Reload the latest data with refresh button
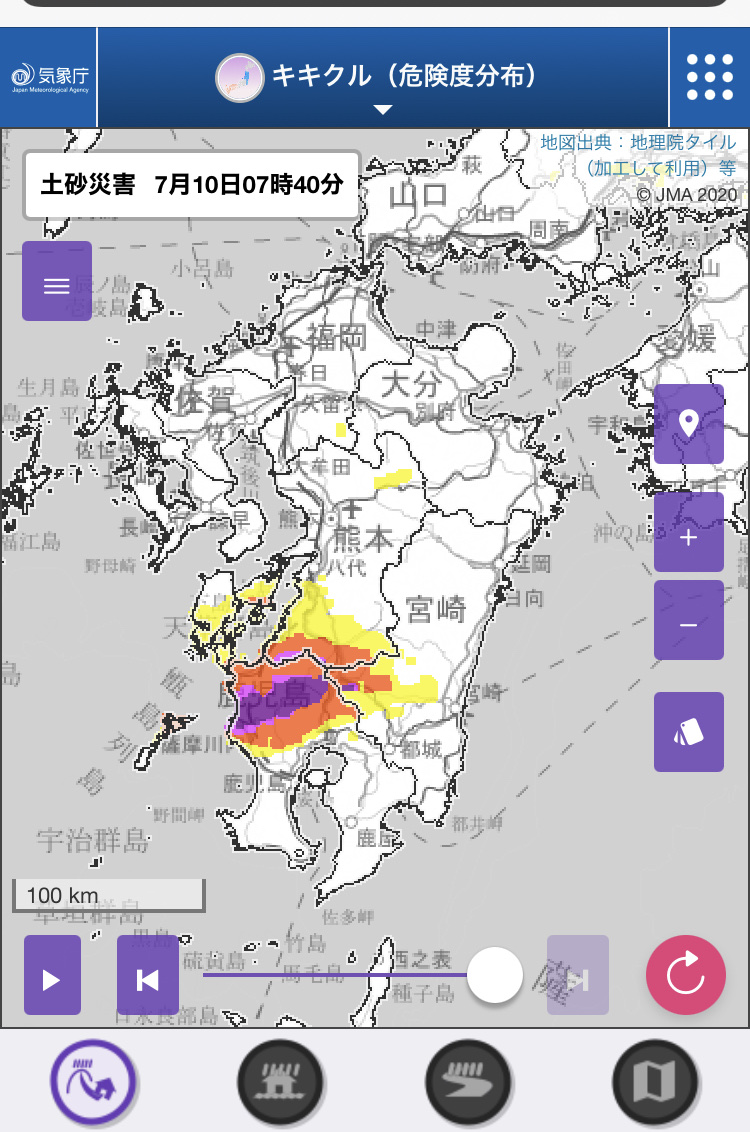 (x=686, y=976)
